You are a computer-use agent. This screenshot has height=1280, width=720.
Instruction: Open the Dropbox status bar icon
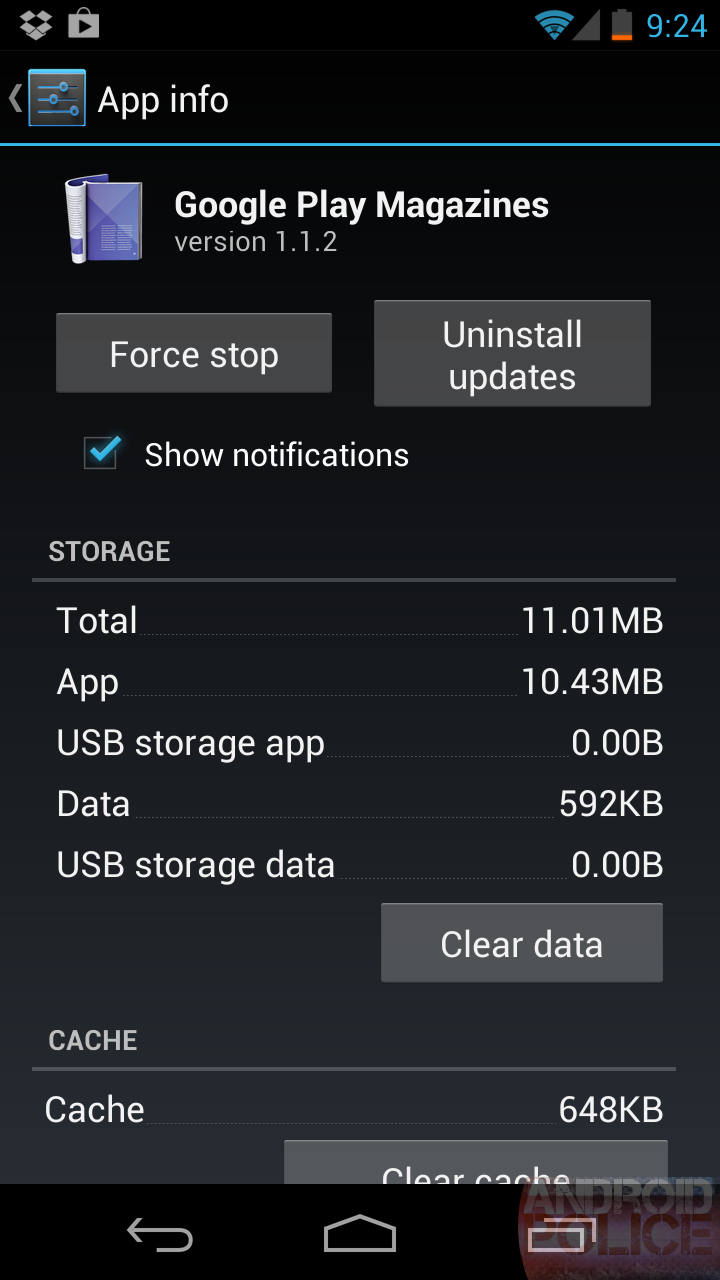pyautogui.click(x=35, y=24)
